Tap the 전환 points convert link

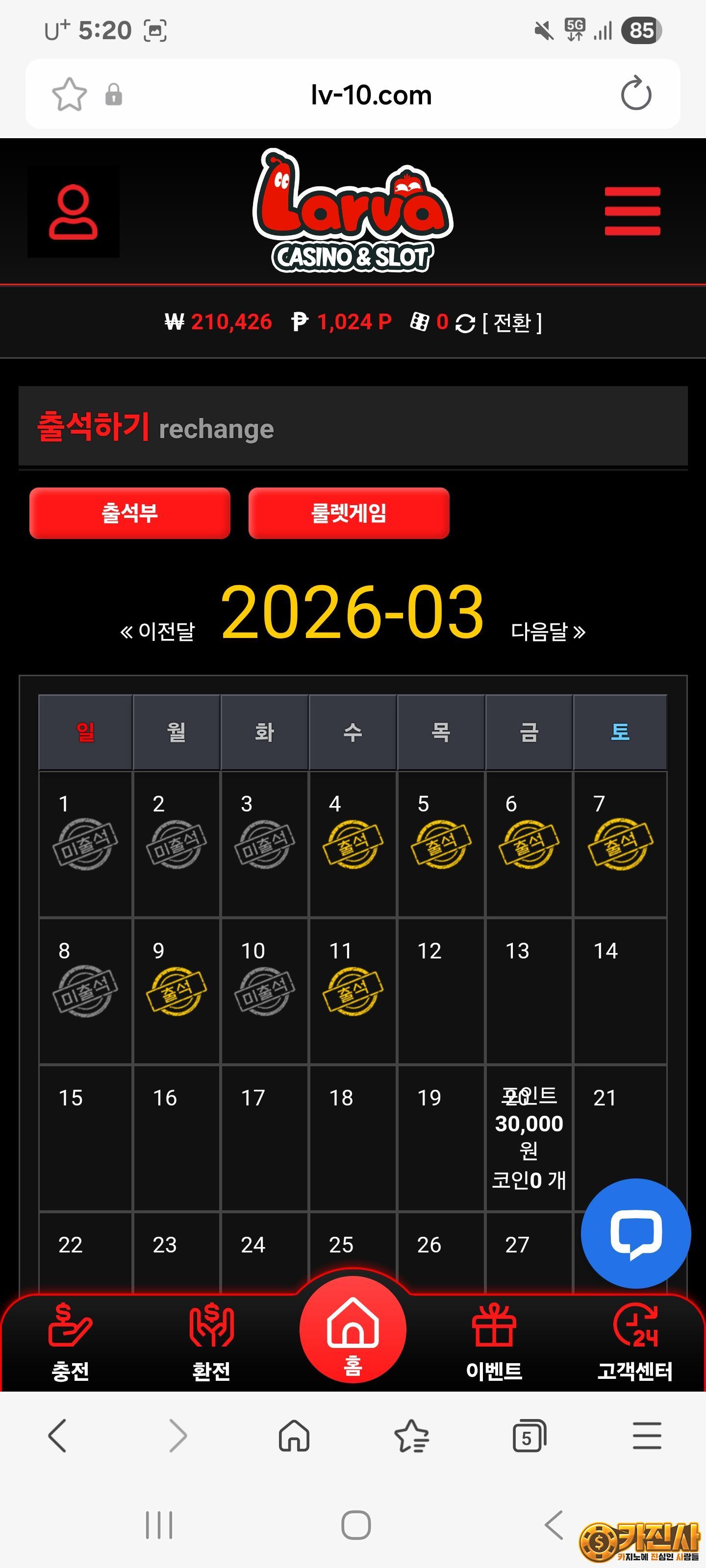511,322
